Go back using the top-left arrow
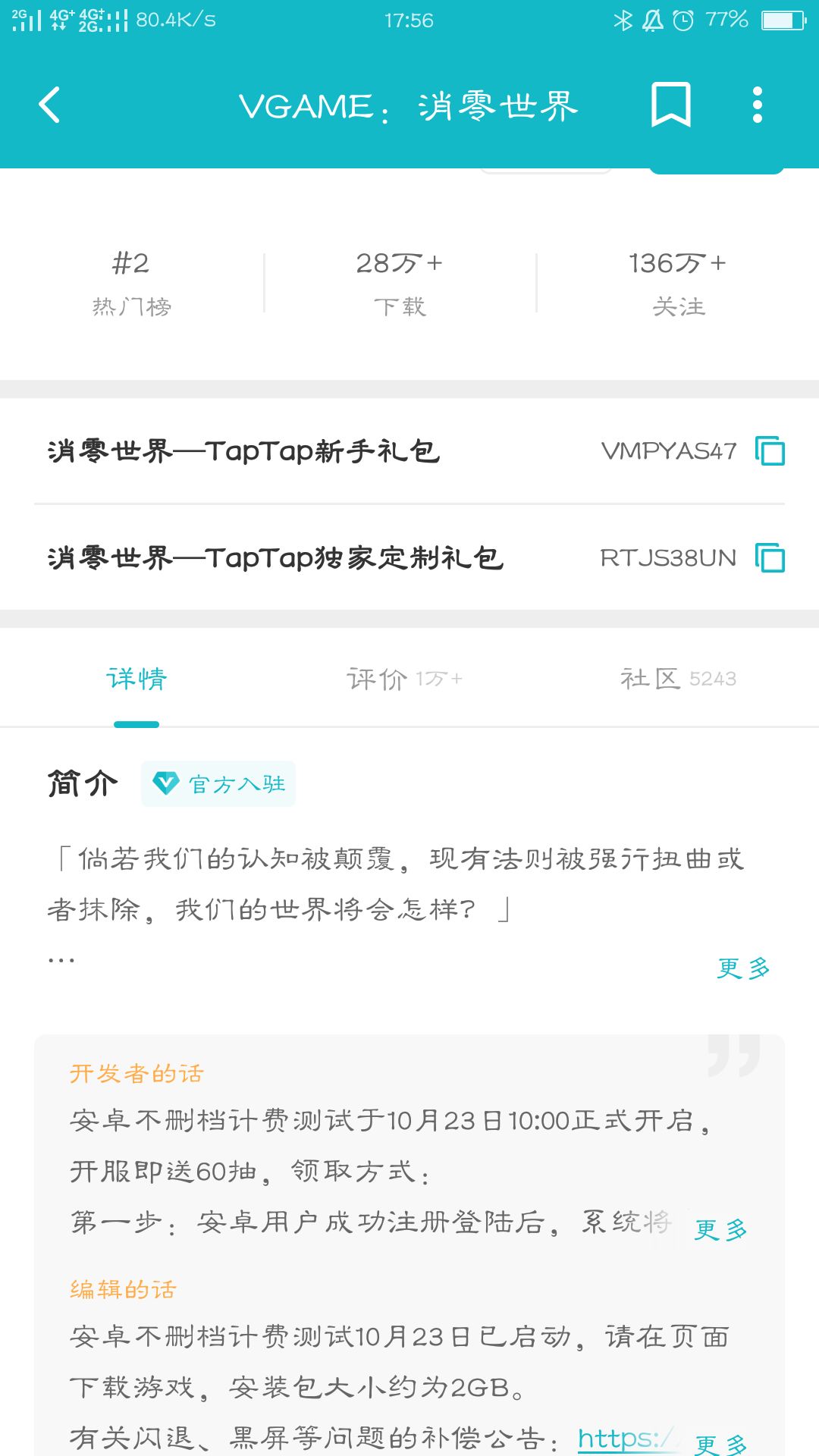 49,105
